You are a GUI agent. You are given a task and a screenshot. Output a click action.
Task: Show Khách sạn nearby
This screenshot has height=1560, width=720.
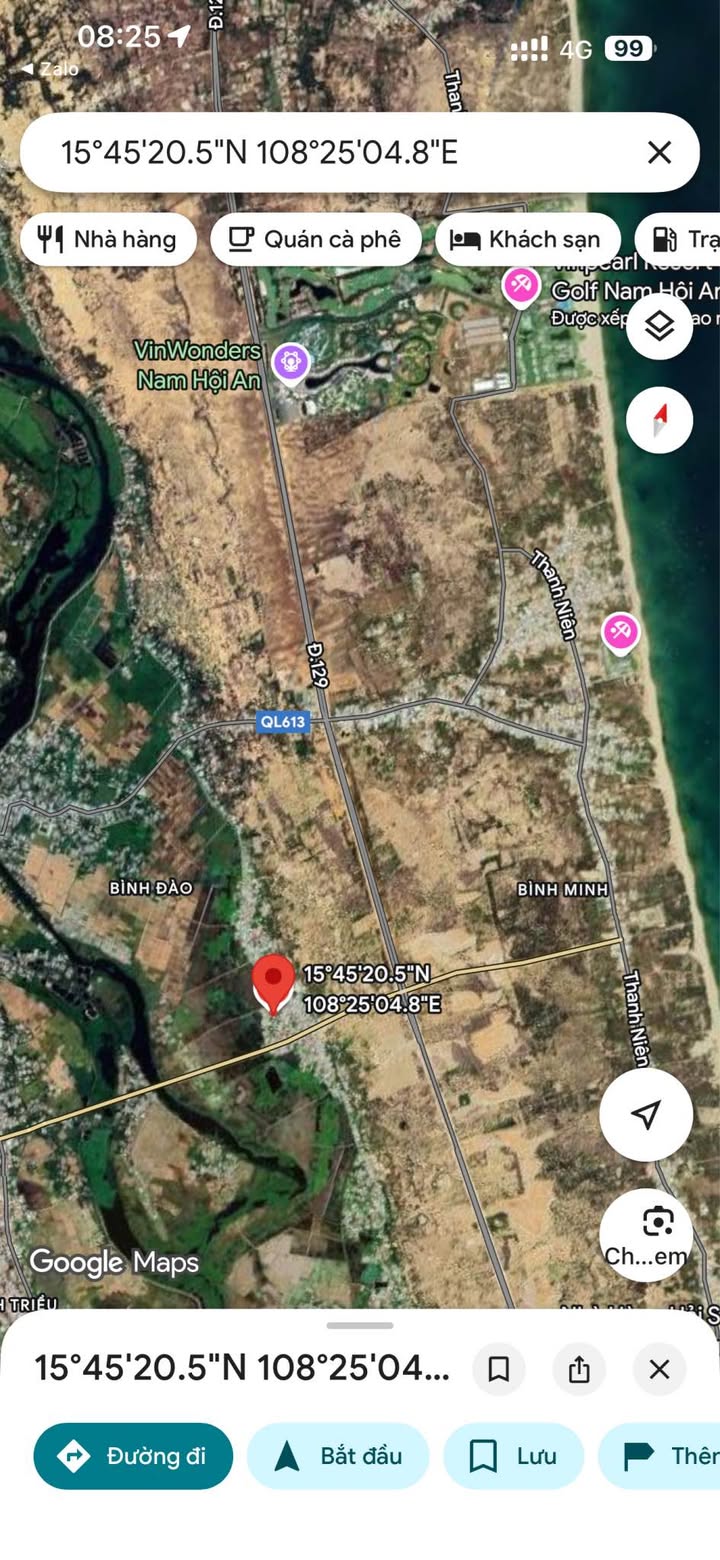pos(527,239)
